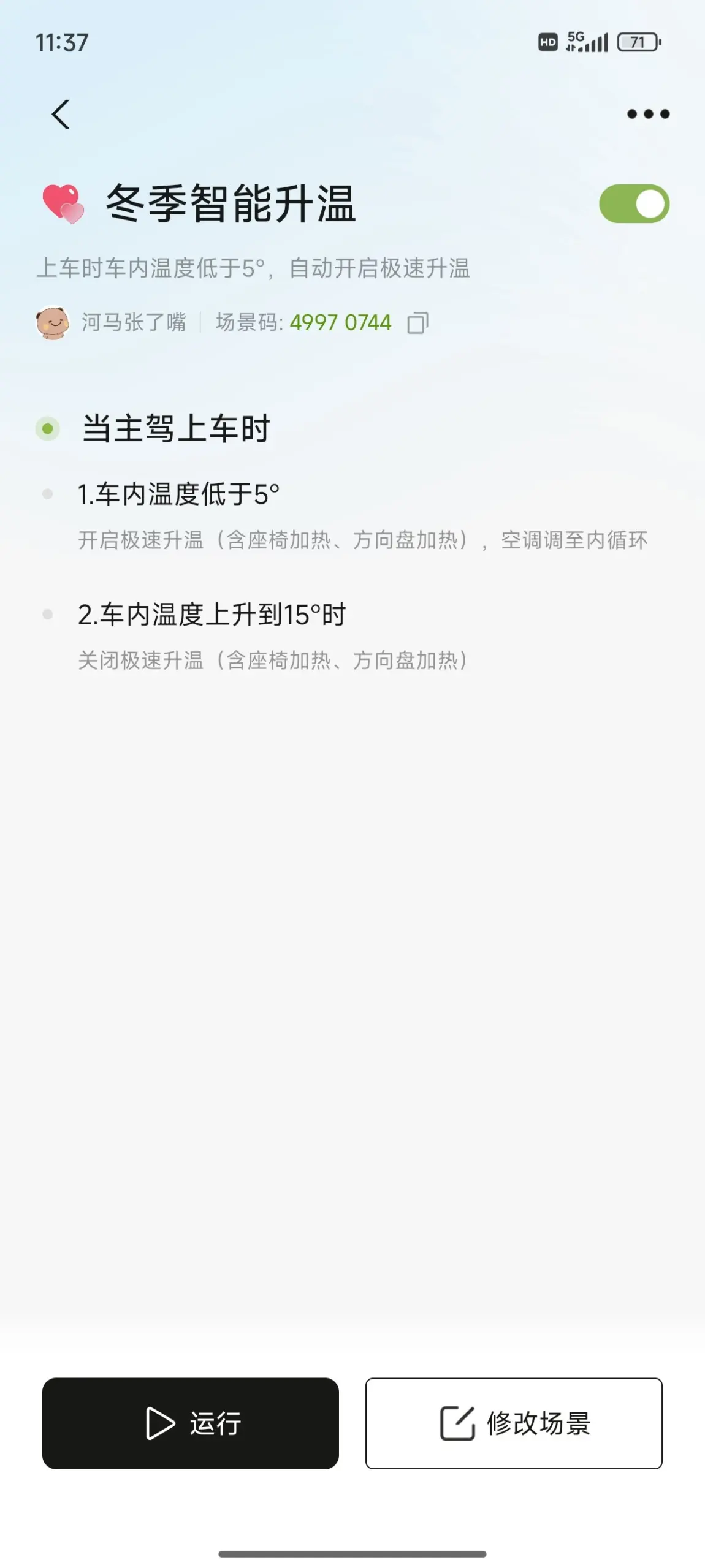Run the scene with 运行 button
This screenshot has height=1568, width=705.
tap(191, 1423)
